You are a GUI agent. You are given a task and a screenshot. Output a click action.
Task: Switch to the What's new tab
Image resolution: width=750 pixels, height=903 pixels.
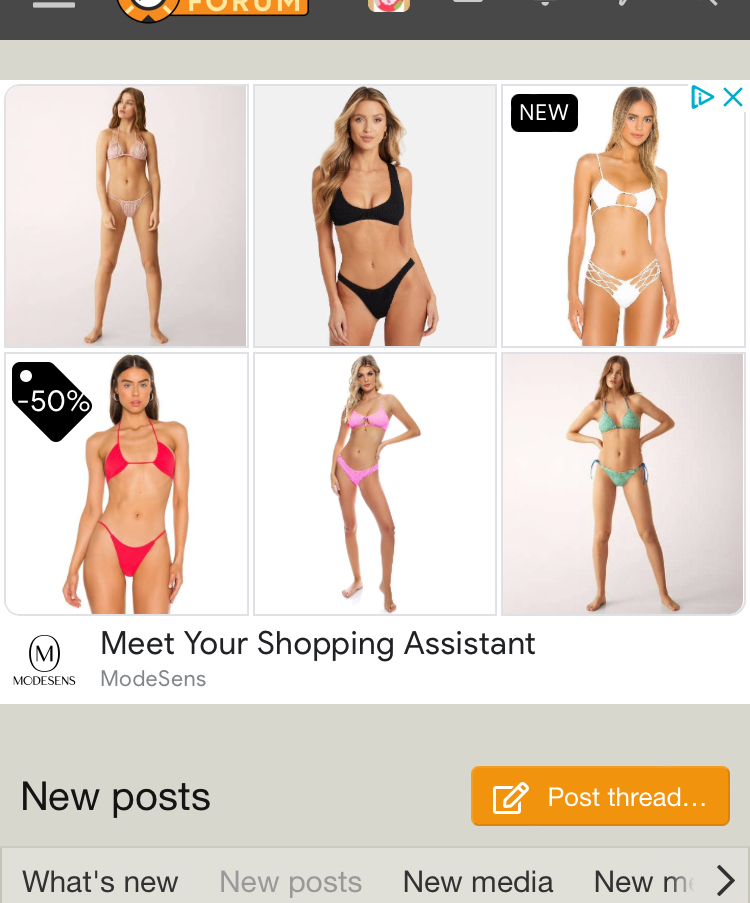coord(100,881)
